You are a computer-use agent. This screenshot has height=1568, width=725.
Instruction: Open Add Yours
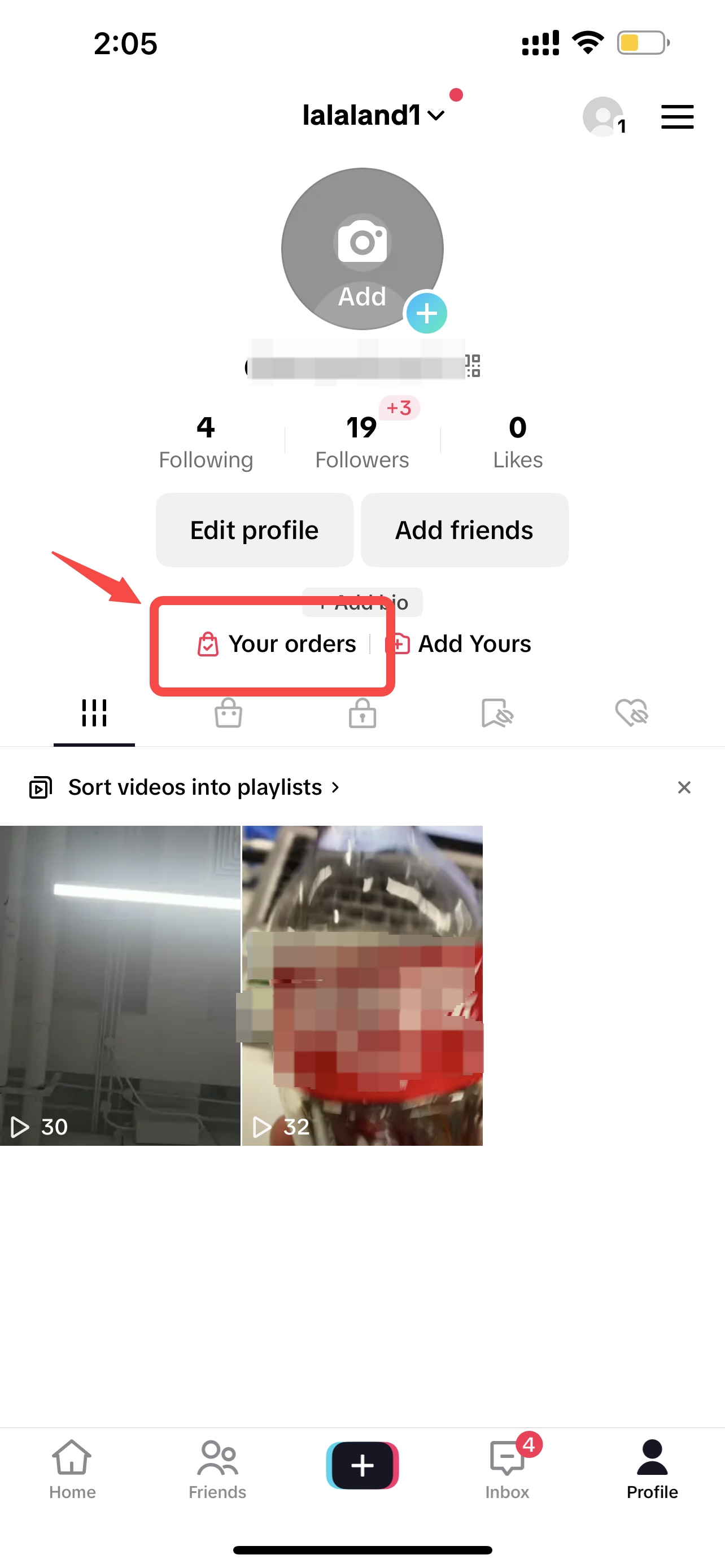[x=461, y=644]
